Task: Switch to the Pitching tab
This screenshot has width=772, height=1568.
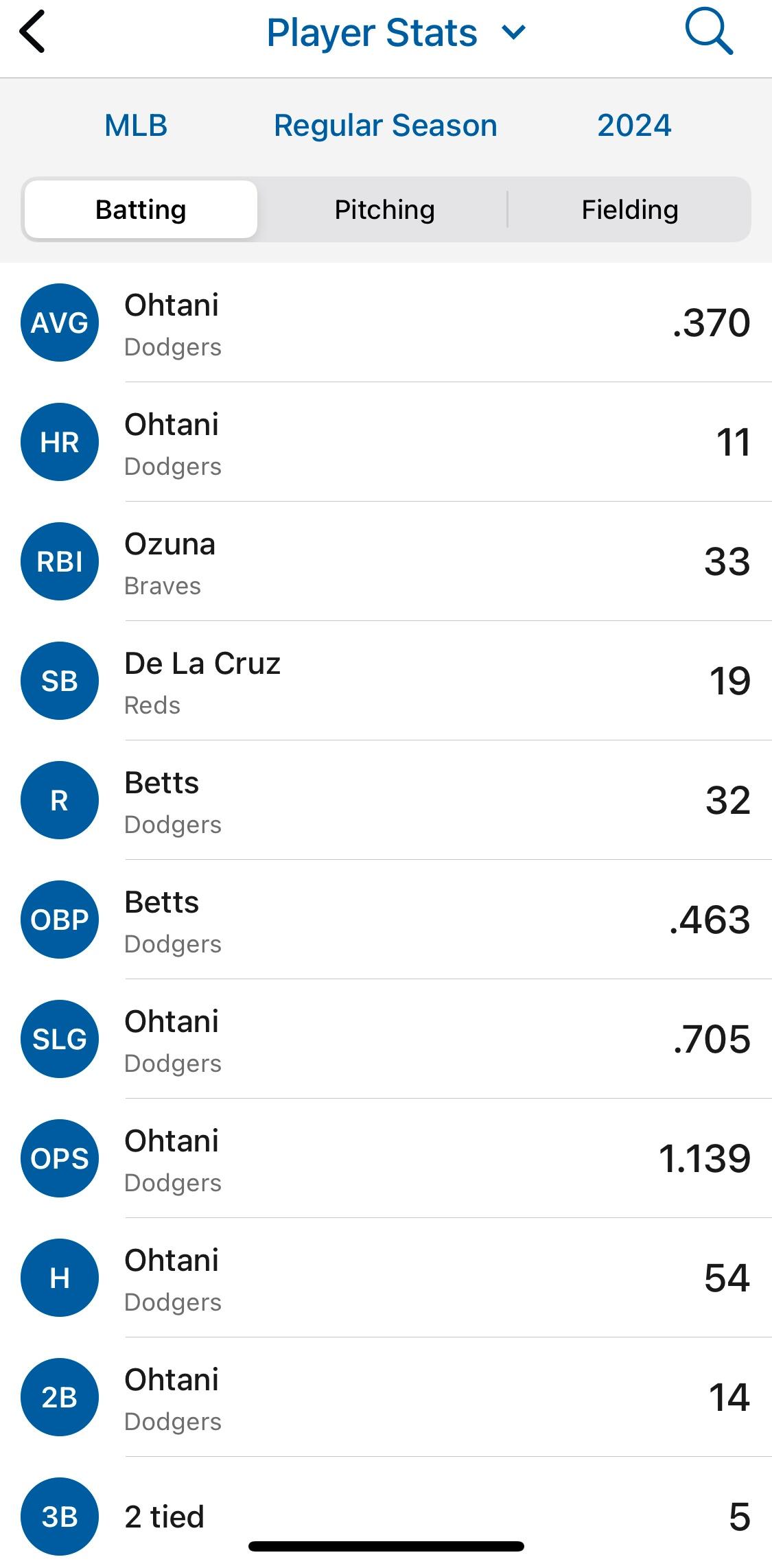Action: (x=384, y=209)
